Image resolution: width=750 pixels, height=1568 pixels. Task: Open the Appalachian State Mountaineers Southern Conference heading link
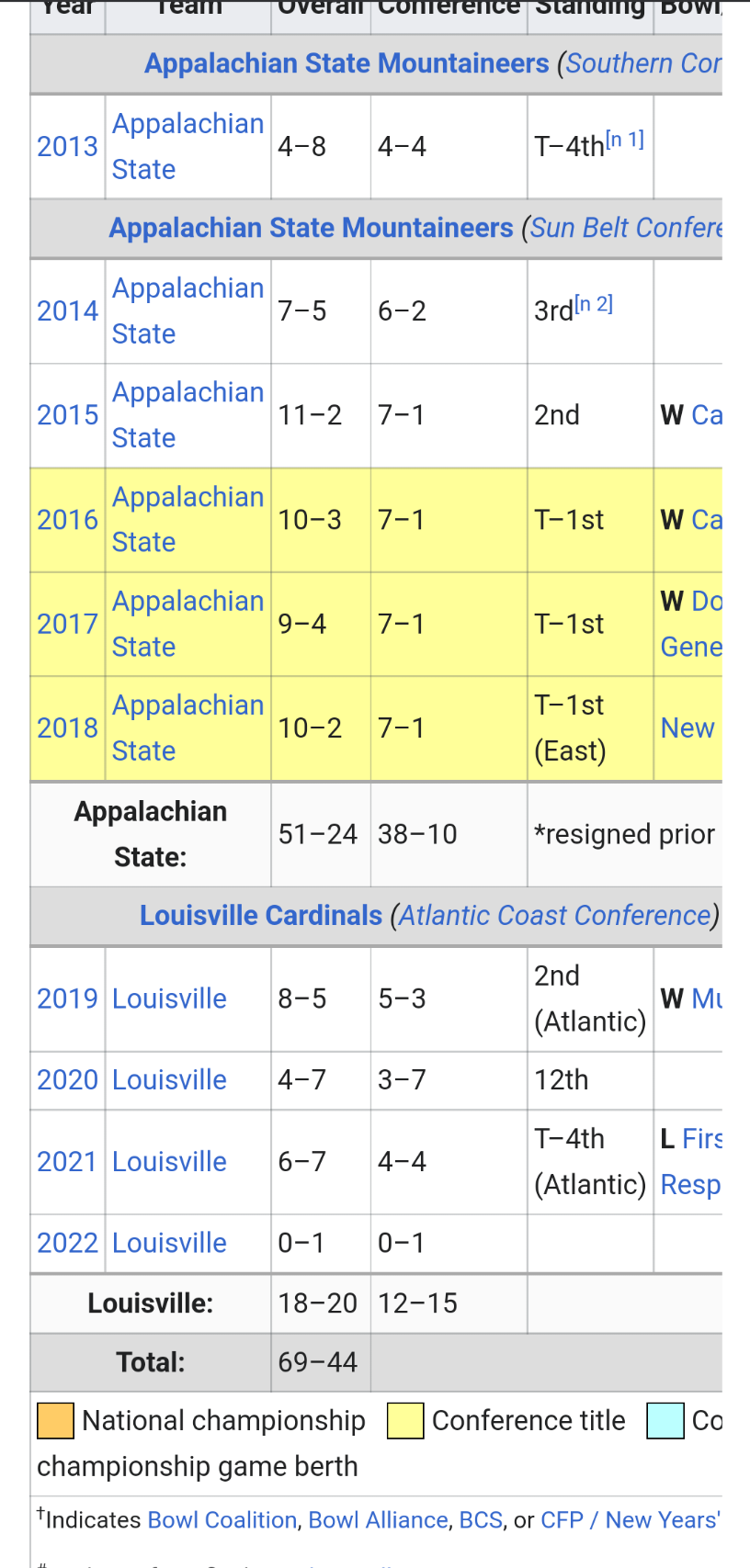[x=347, y=63]
